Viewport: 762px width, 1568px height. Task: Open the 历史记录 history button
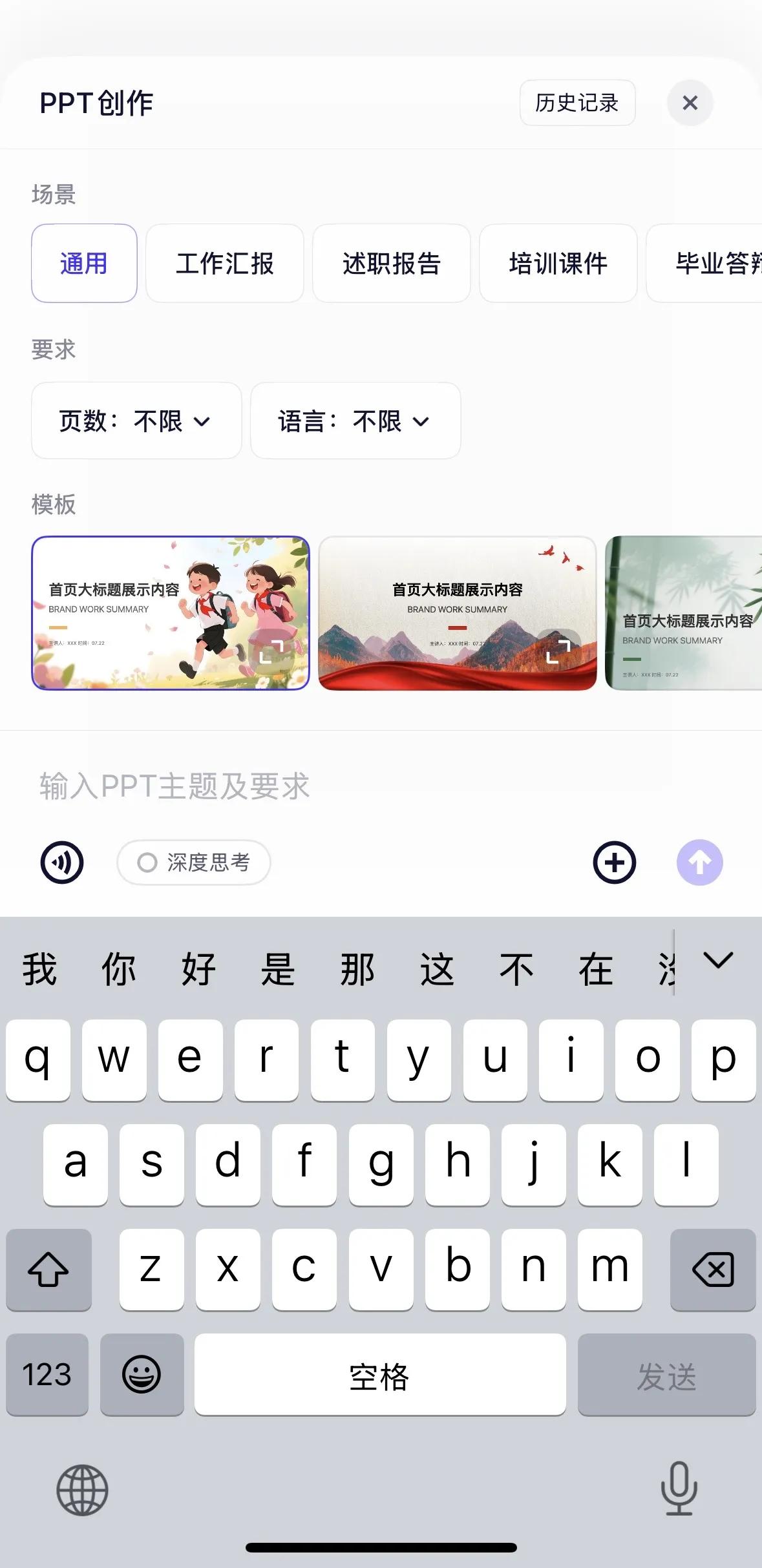tap(577, 103)
